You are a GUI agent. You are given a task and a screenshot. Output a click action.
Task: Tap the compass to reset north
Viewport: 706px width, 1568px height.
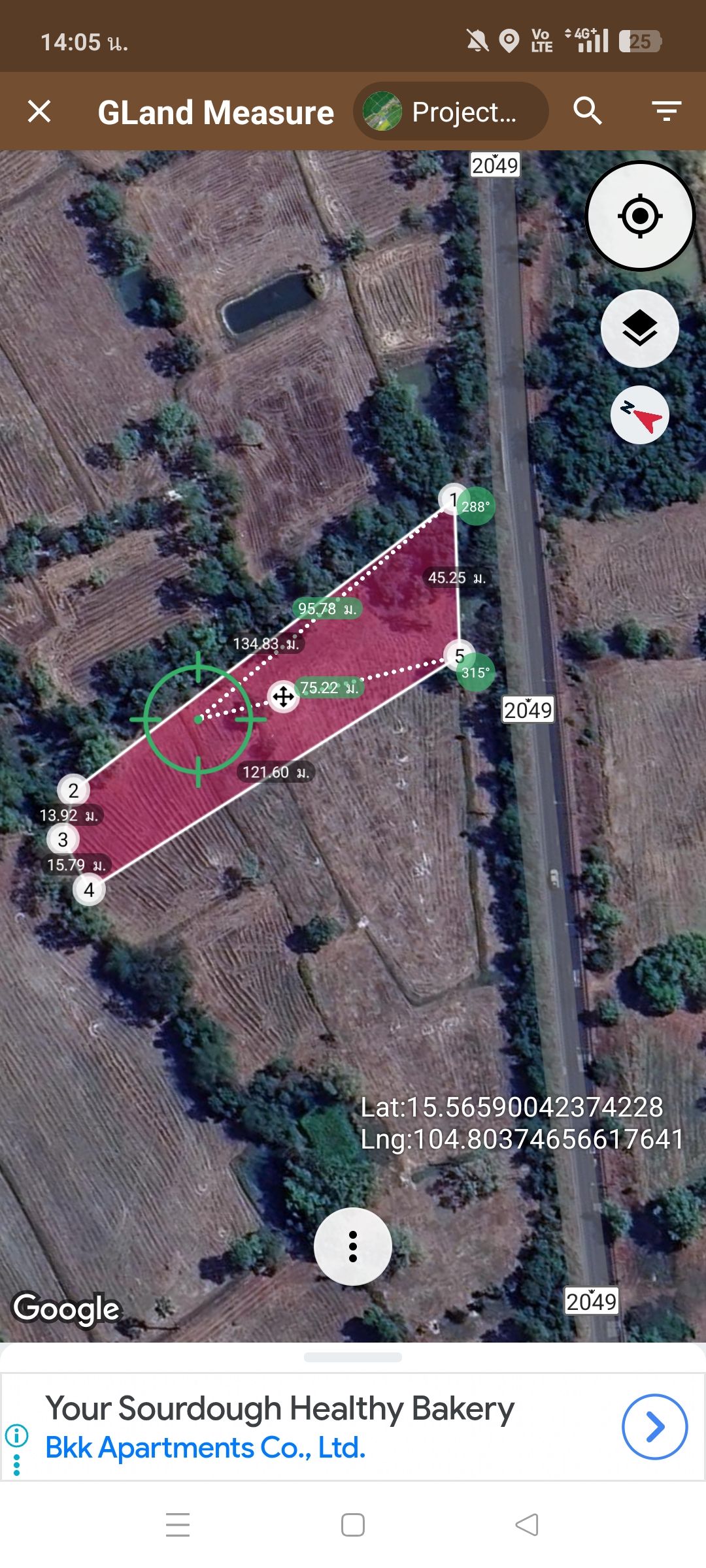tap(640, 415)
